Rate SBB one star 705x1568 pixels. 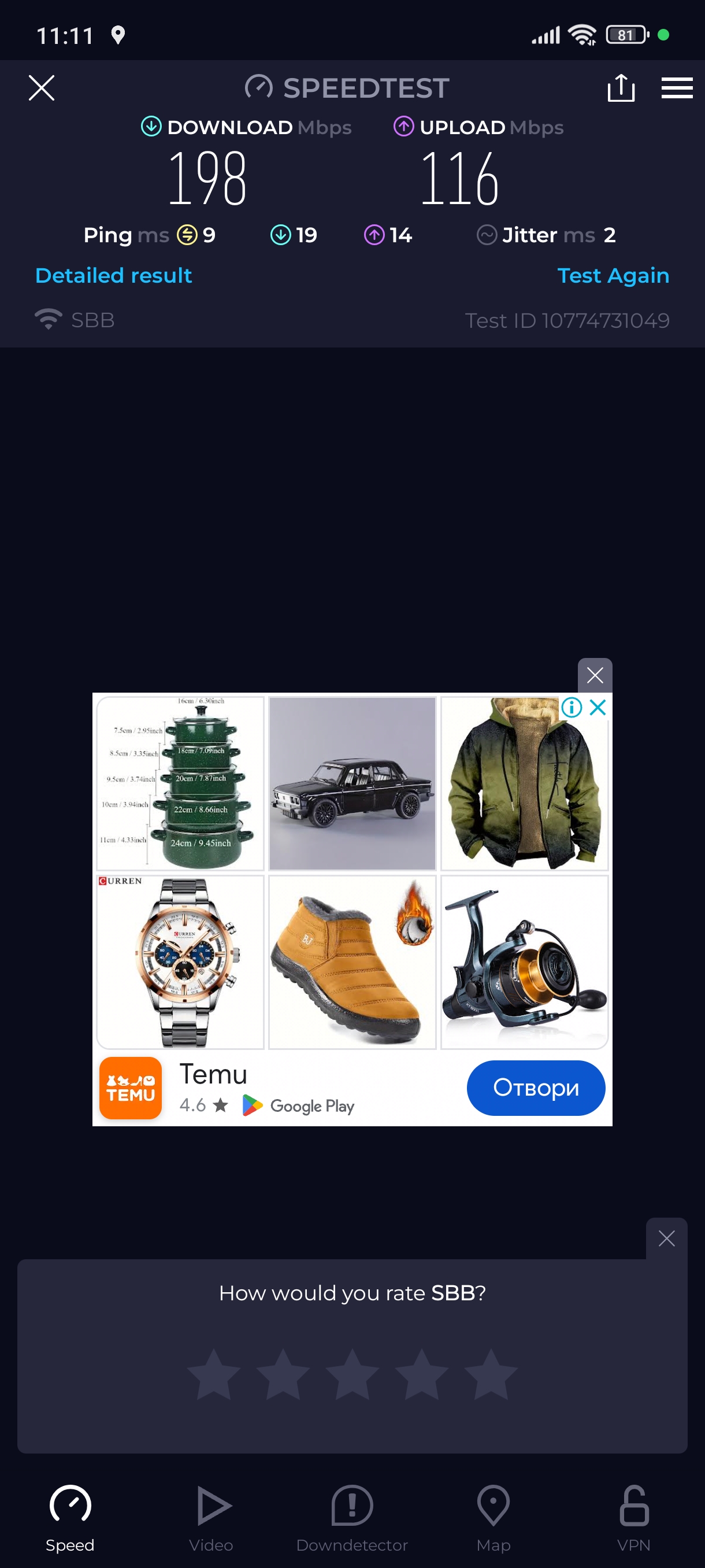(x=213, y=1374)
